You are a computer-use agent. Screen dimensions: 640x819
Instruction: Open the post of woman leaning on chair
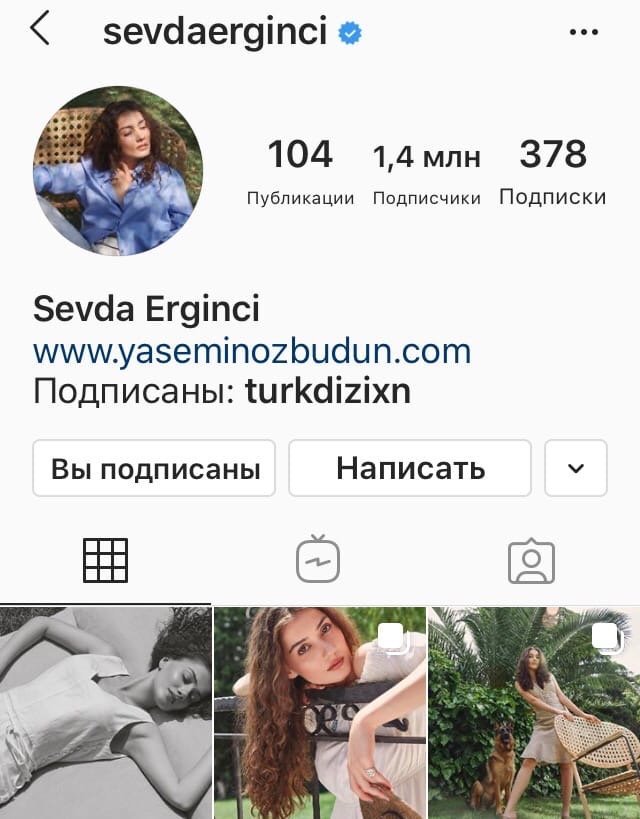click(320, 713)
